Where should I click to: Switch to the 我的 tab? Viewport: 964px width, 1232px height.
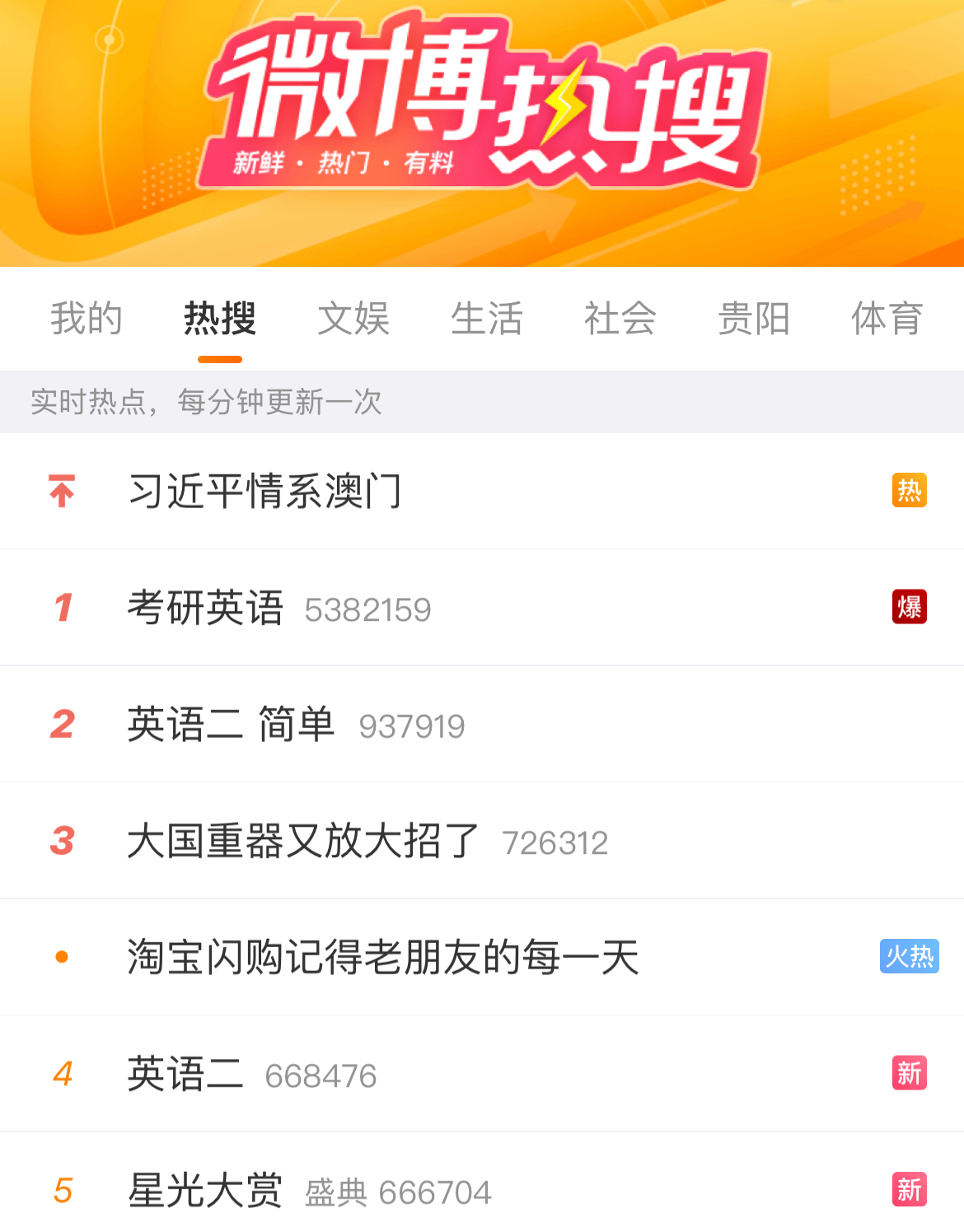87,319
